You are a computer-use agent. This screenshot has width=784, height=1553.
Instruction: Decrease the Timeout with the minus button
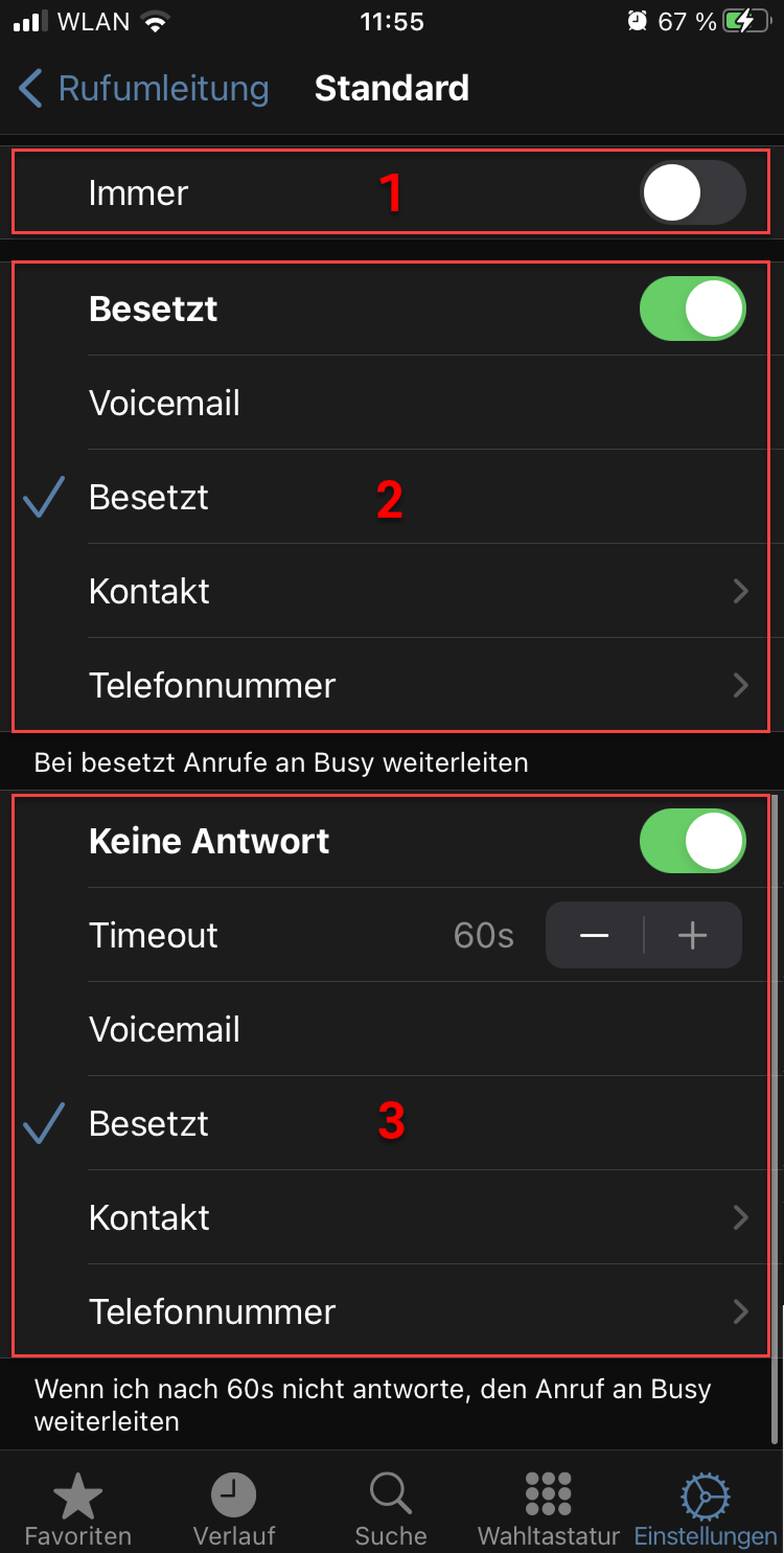pyautogui.click(x=594, y=935)
